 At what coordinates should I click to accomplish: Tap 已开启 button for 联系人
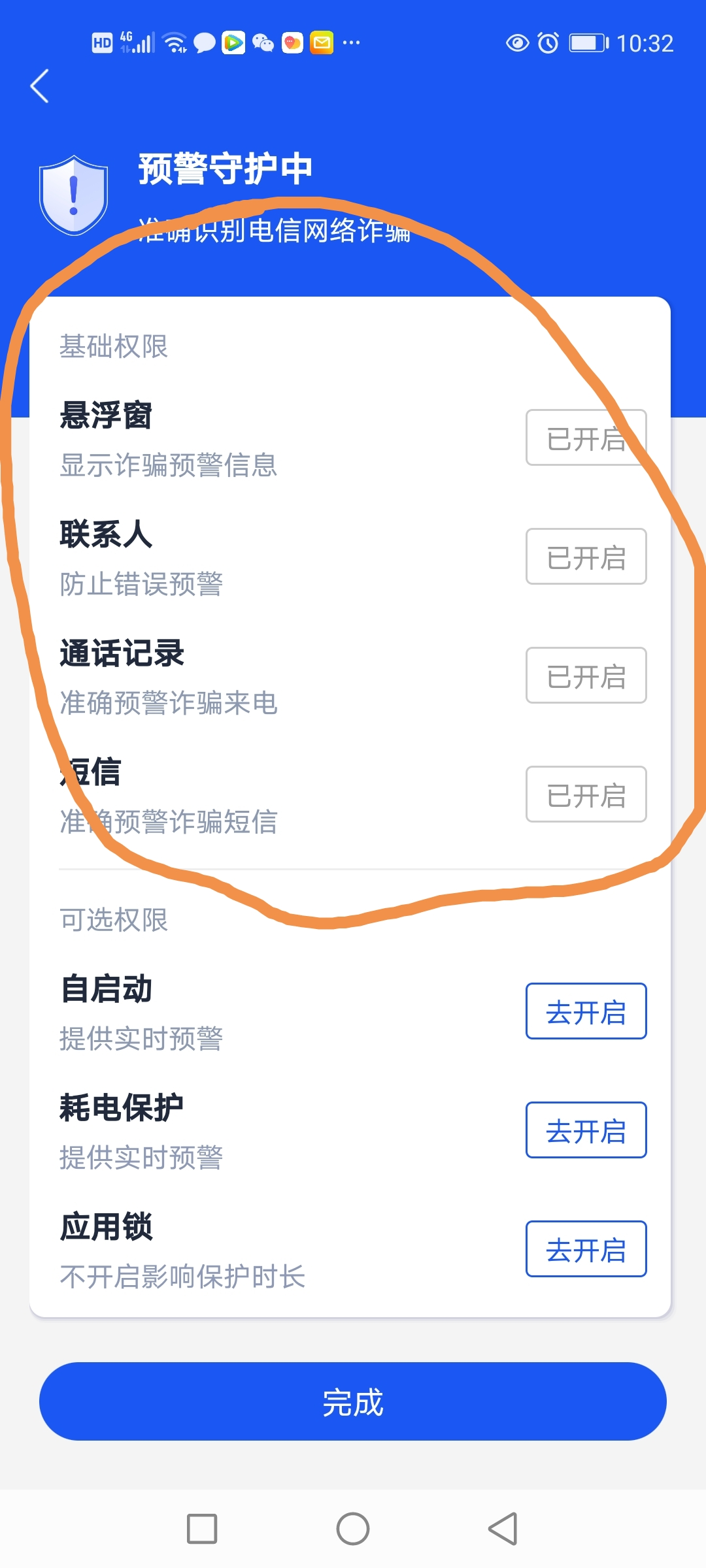pyautogui.click(x=586, y=557)
